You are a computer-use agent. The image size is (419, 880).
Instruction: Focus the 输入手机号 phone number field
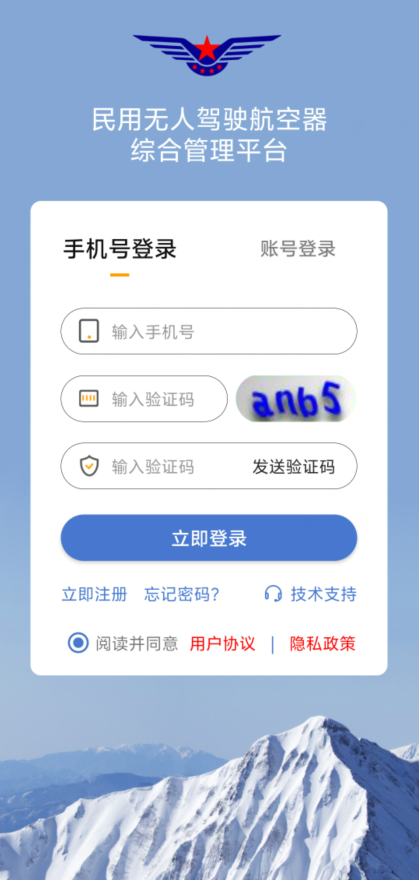click(x=209, y=331)
